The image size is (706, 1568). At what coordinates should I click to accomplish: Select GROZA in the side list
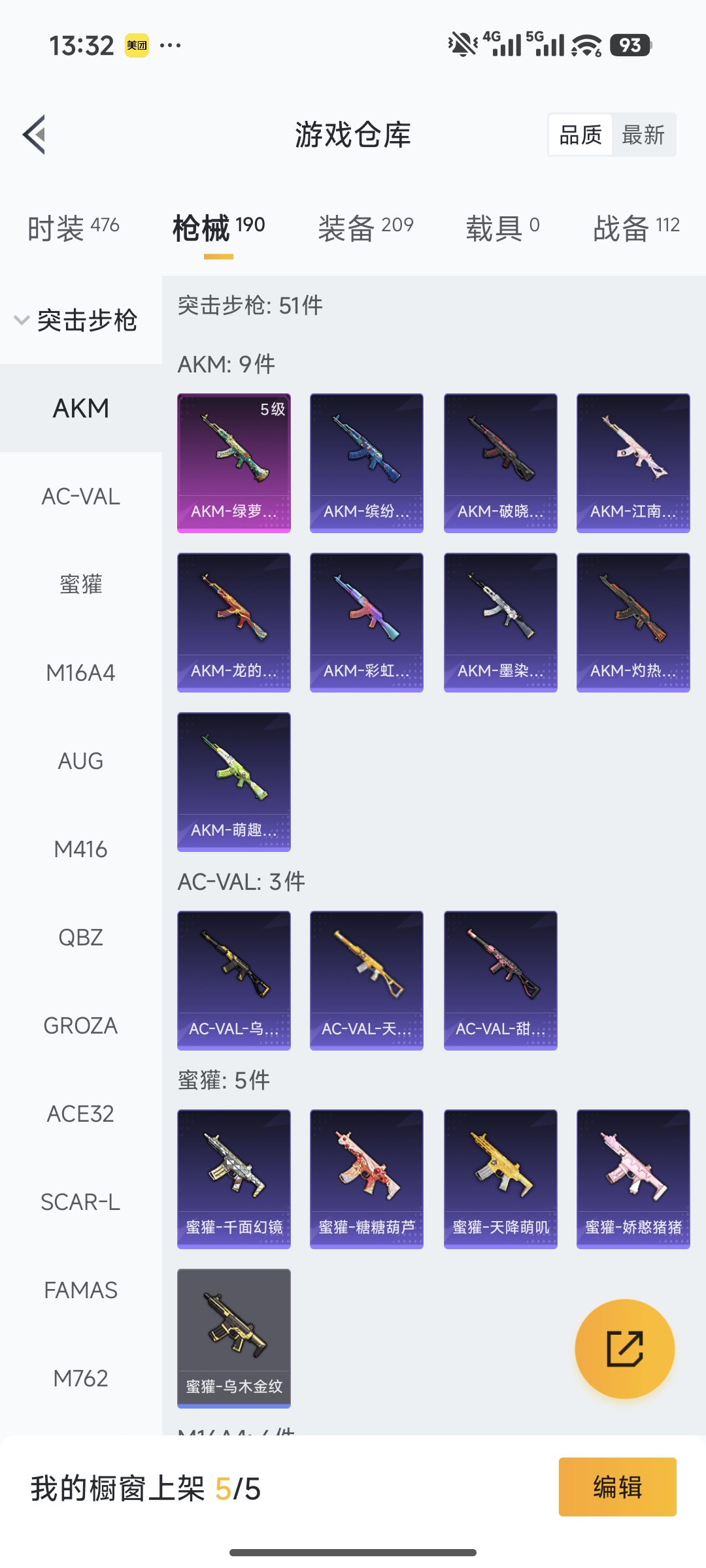point(80,1026)
